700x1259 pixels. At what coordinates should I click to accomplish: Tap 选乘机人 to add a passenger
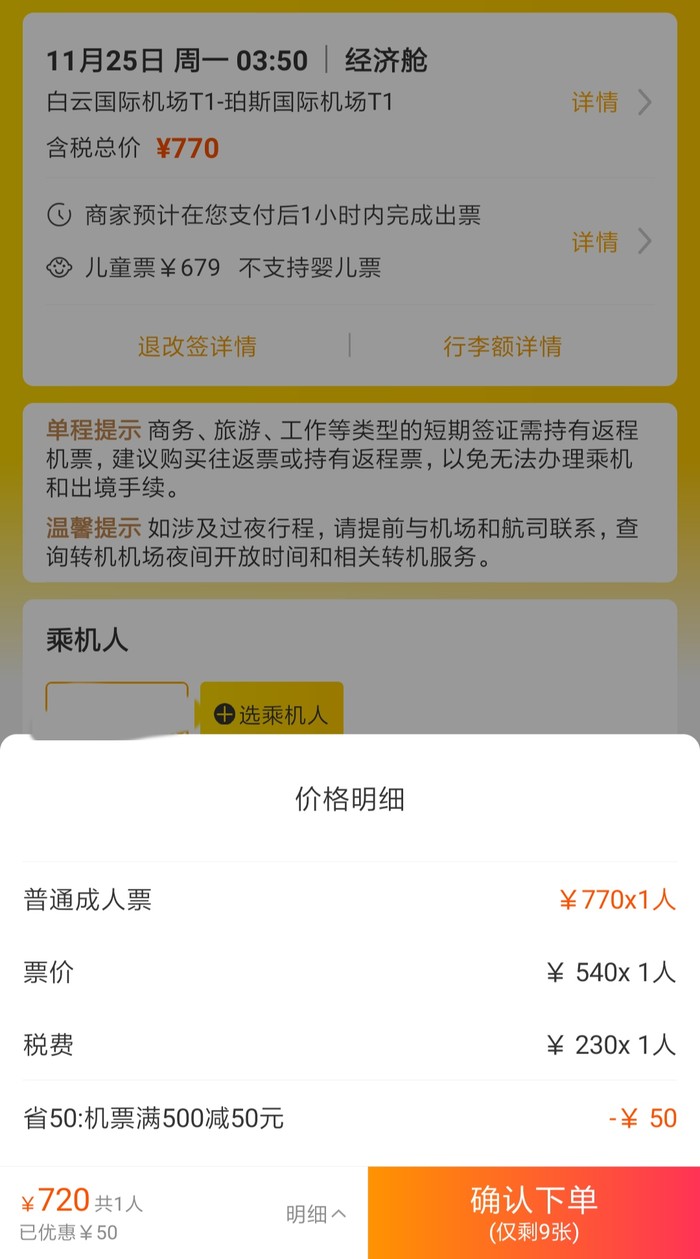(272, 714)
